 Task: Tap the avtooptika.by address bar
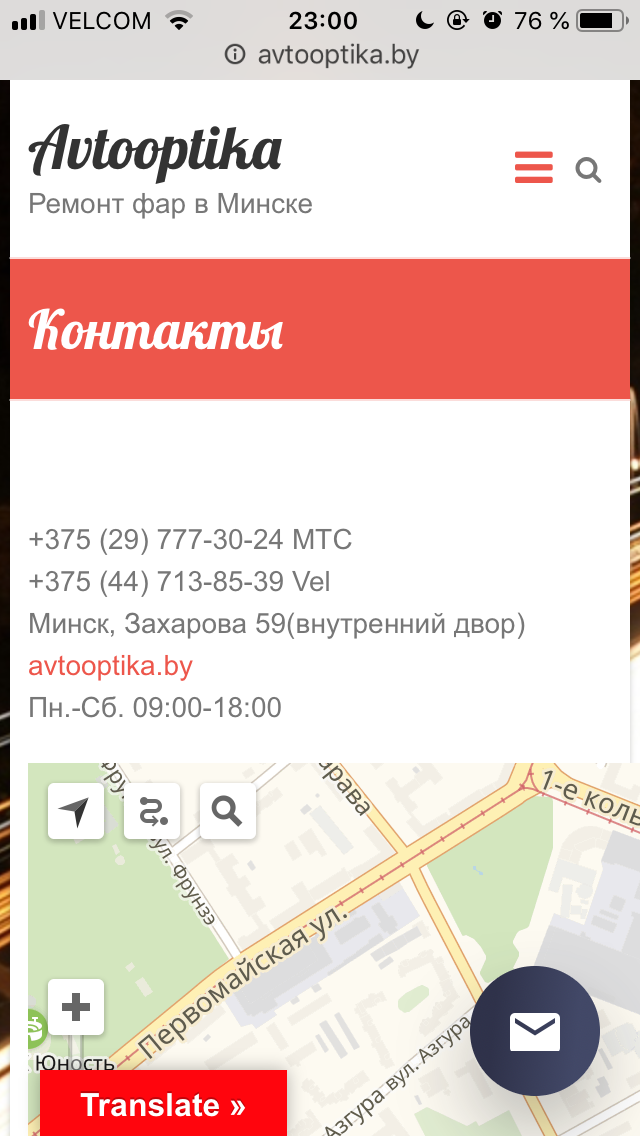[x=320, y=55]
